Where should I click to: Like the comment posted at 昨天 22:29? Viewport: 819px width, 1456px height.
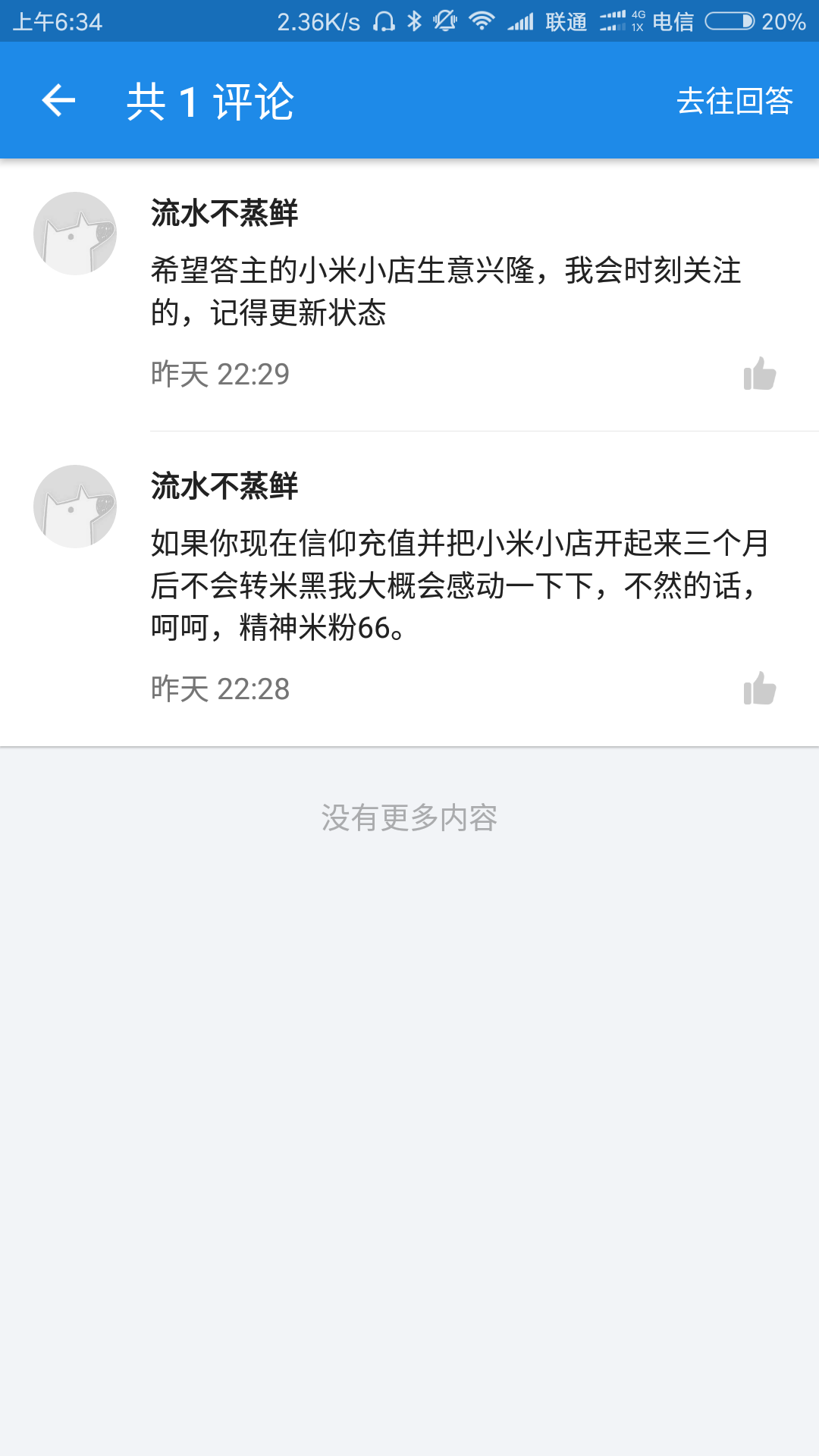click(x=760, y=374)
